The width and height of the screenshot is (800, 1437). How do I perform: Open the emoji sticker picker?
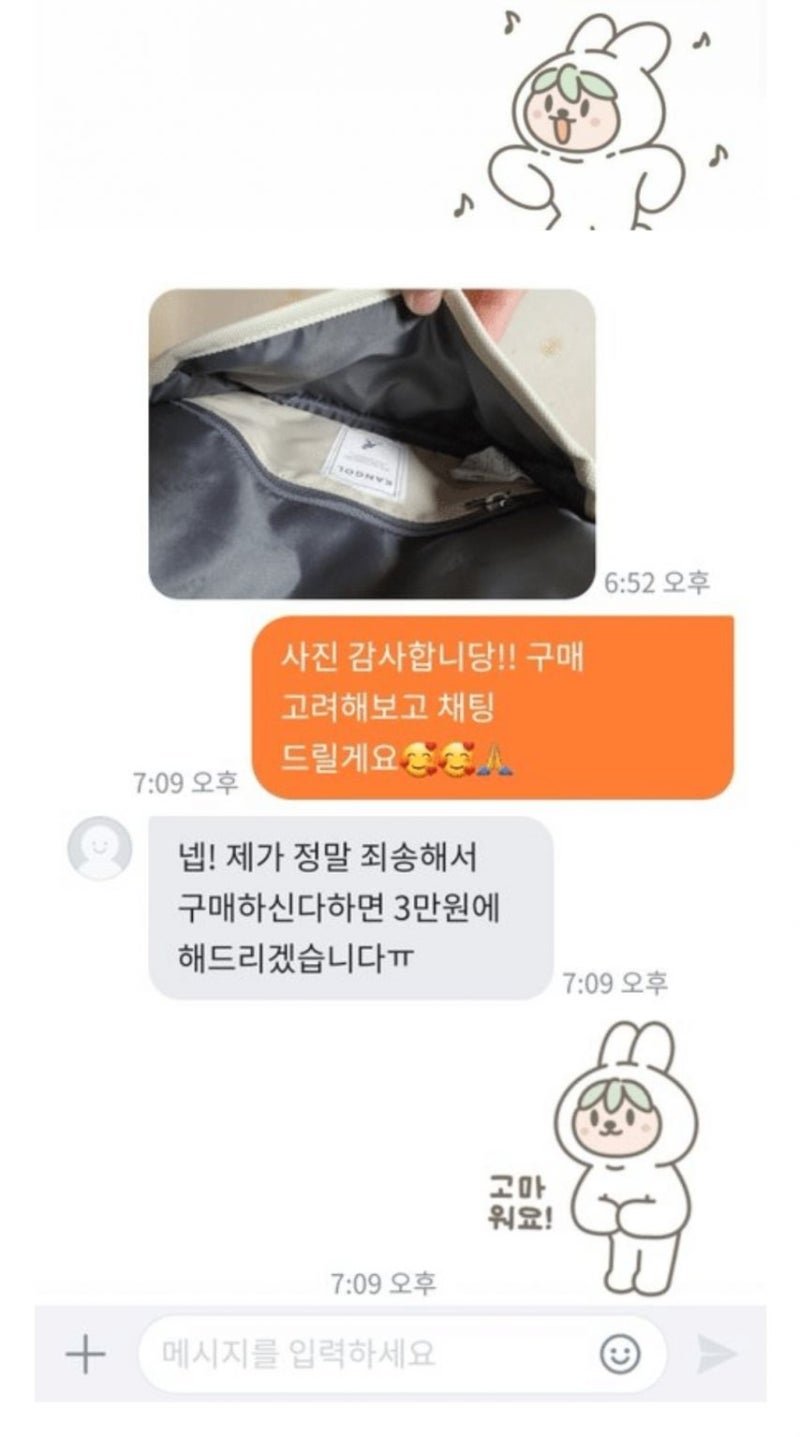tap(620, 1355)
